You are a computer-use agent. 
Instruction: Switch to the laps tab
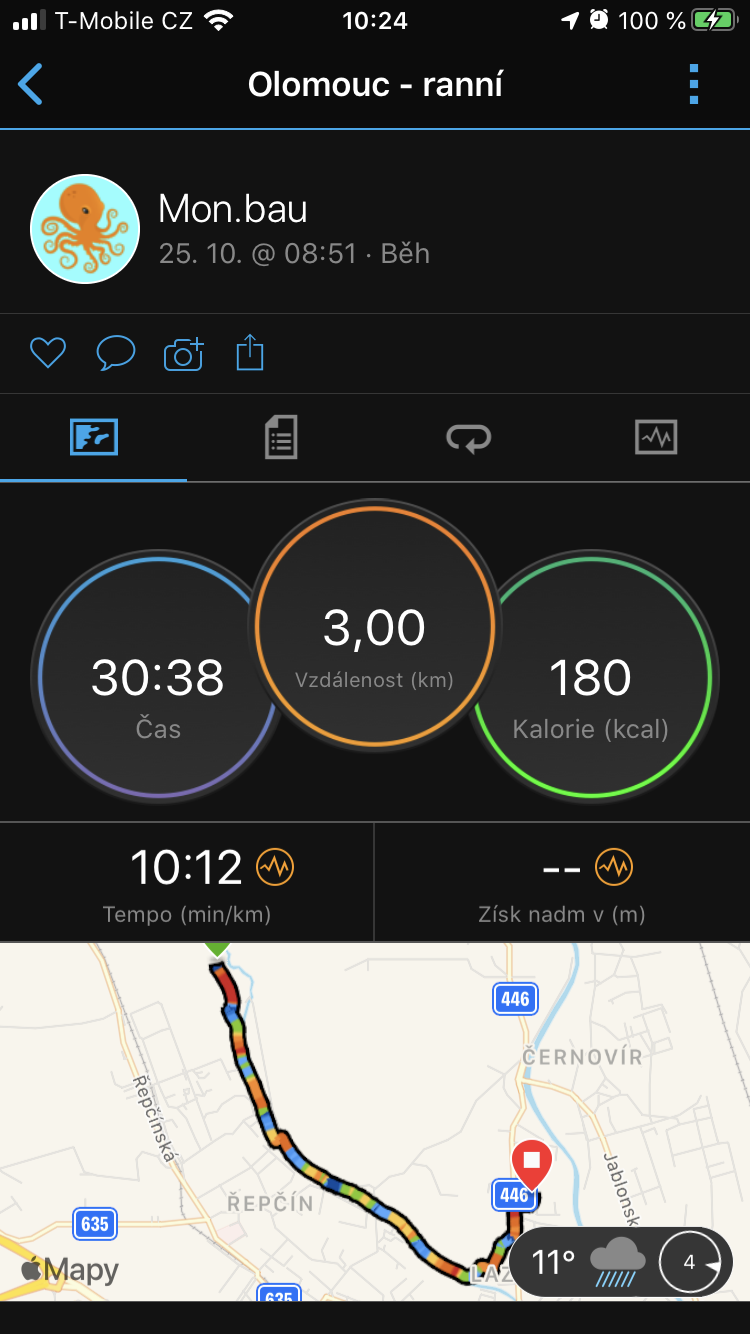[x=468, y=437]
